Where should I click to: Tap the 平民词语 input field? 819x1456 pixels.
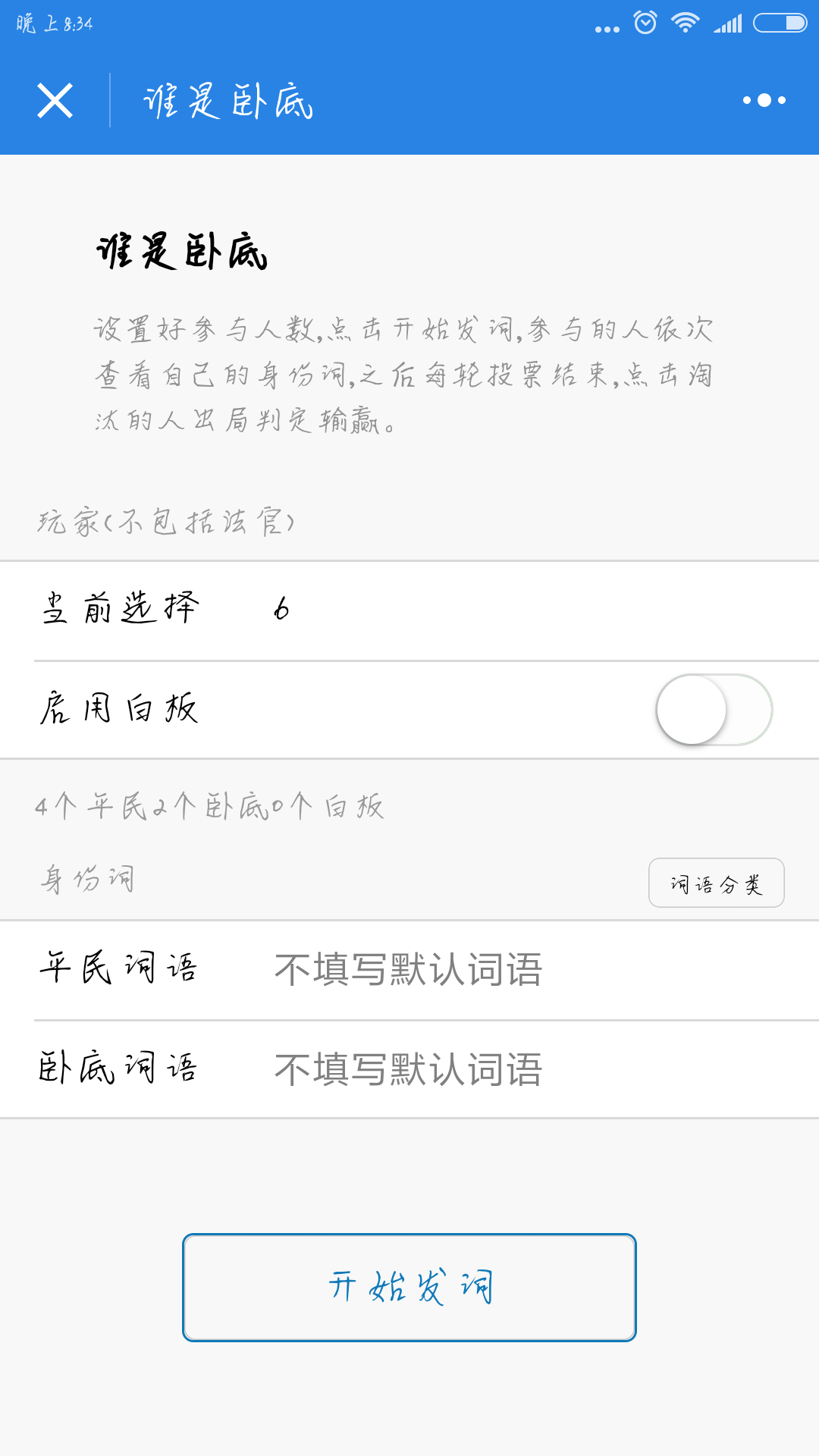pos(531,970)
